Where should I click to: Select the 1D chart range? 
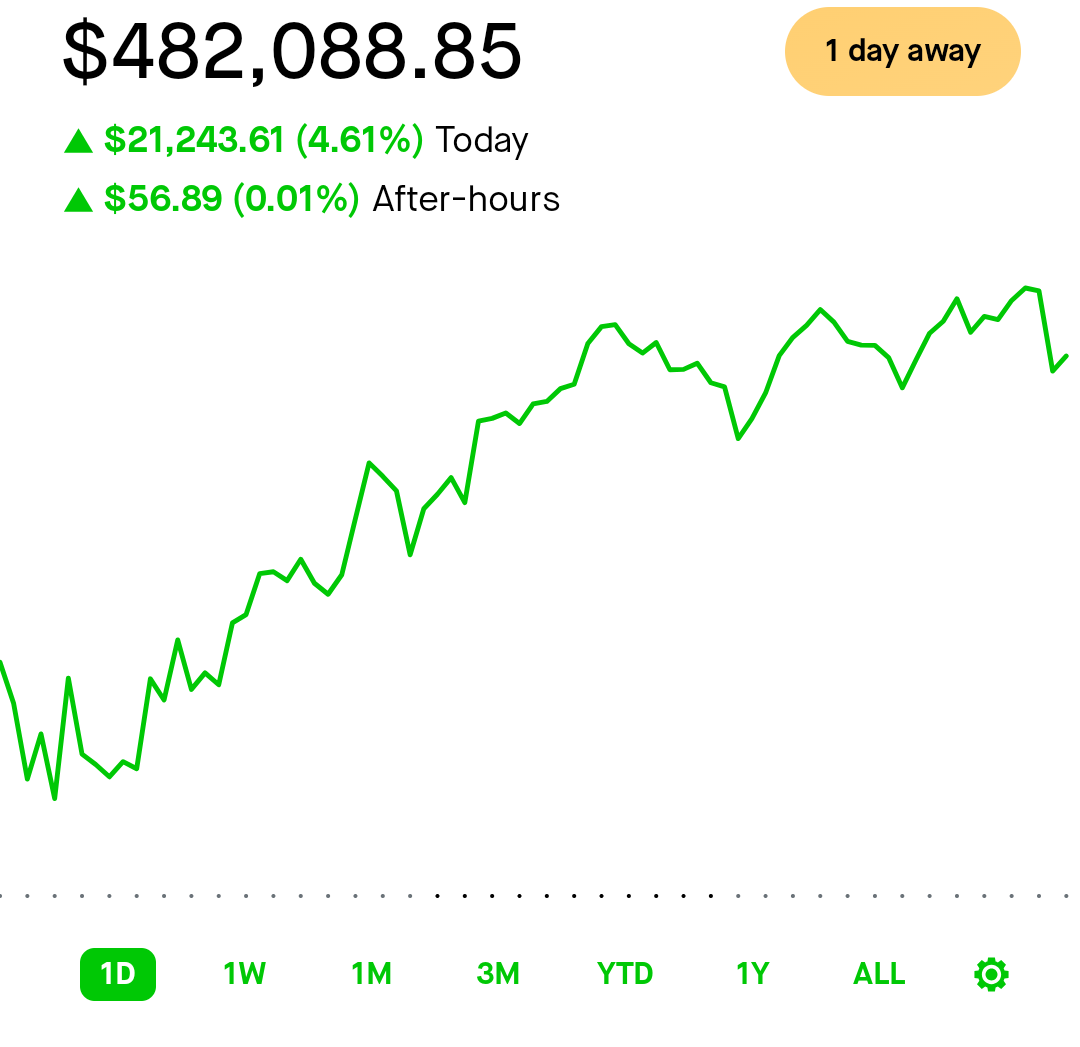(118, 974)
